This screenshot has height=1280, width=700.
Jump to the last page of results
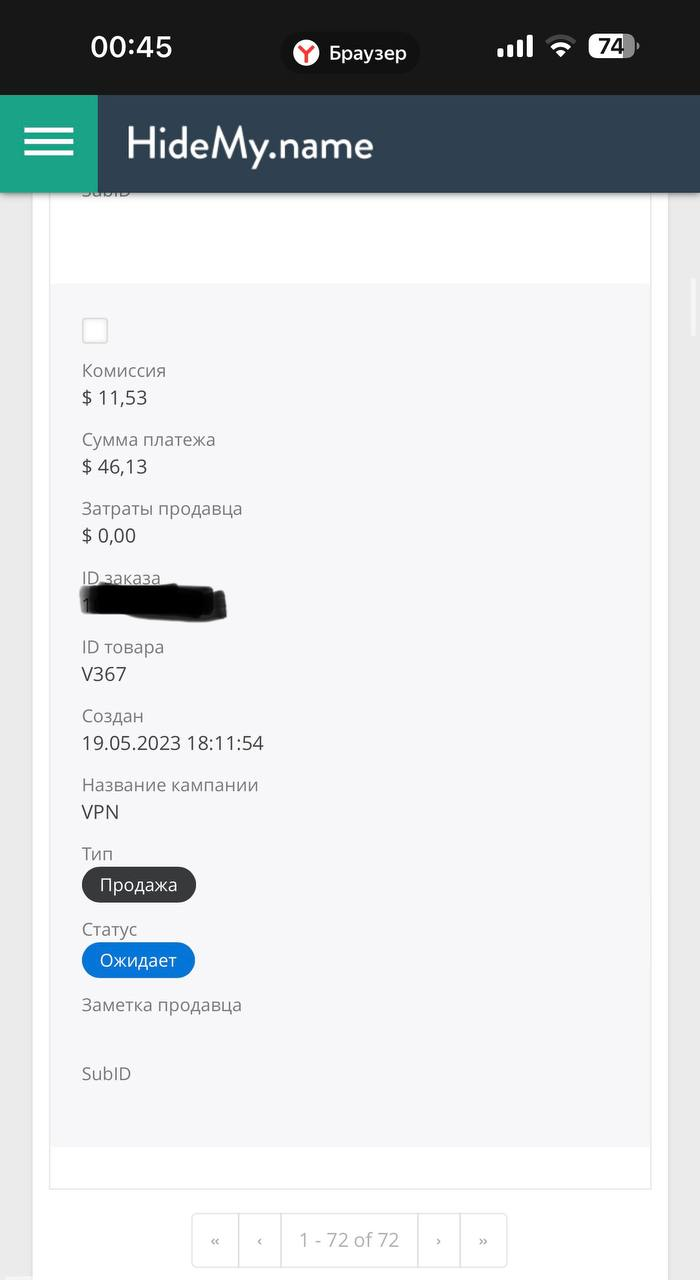[x=483, y=1241]
